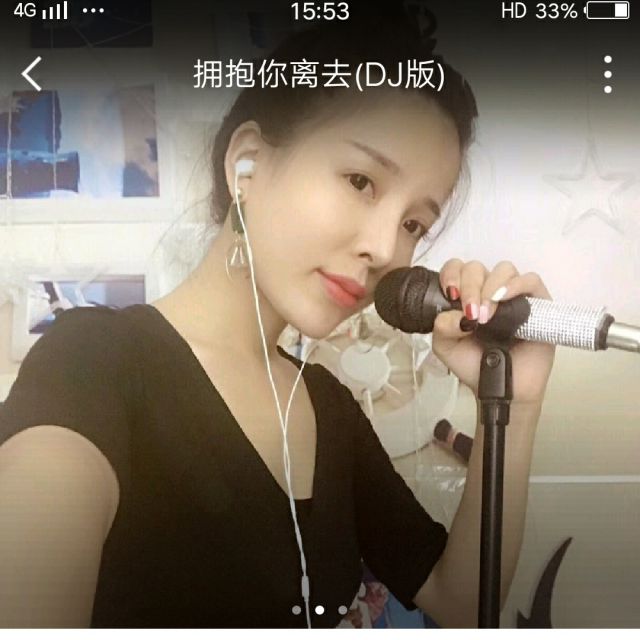Image resolution: width=640 pixels, height=640 pixels.
Task: Open the three-dot overflow menu
Action: click(607, 74)
